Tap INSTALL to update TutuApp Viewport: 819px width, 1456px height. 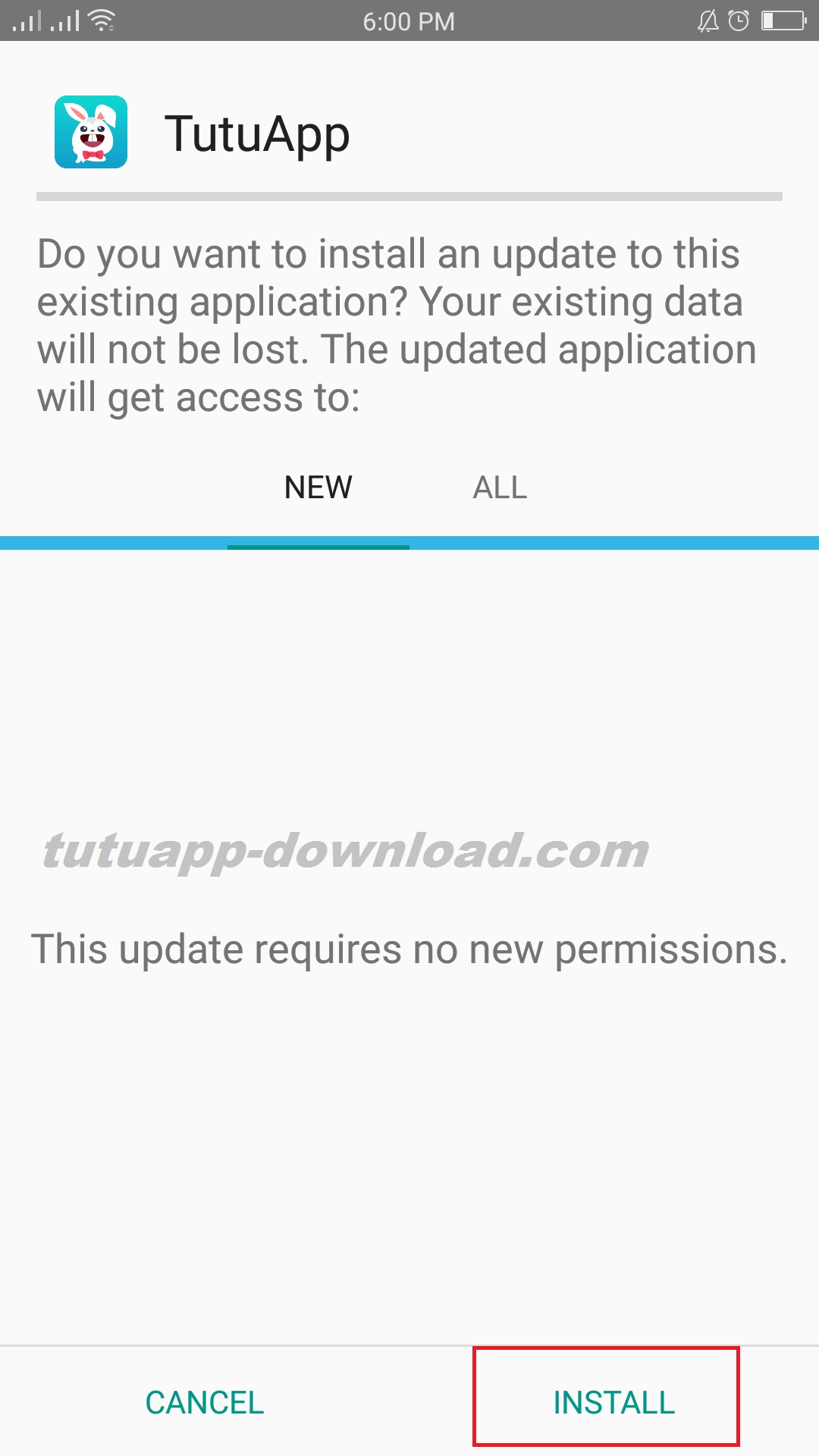tap(613, 1402)
